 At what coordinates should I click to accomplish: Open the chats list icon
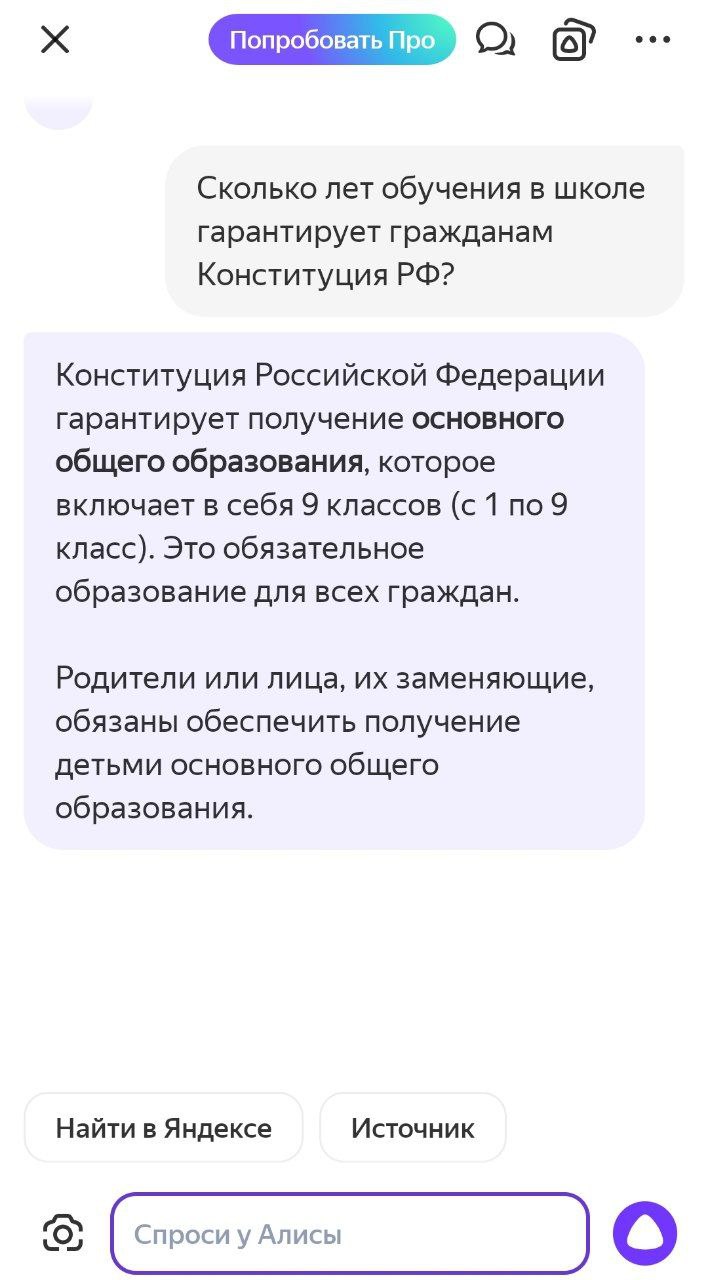(x=495, y=40)
